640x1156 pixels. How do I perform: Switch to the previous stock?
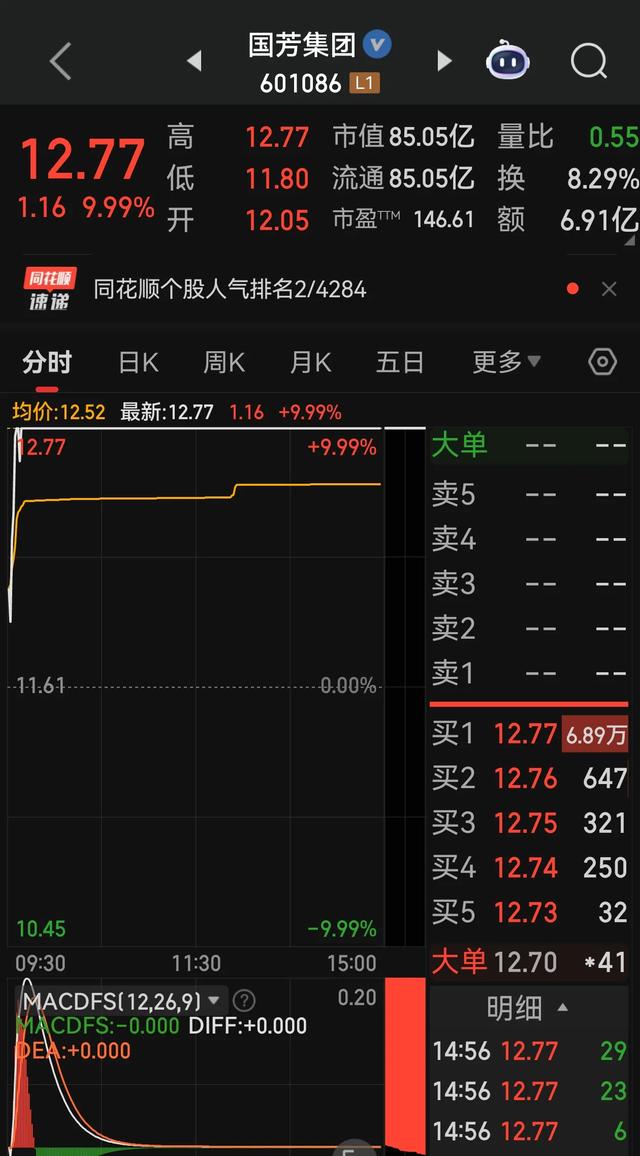194,60
